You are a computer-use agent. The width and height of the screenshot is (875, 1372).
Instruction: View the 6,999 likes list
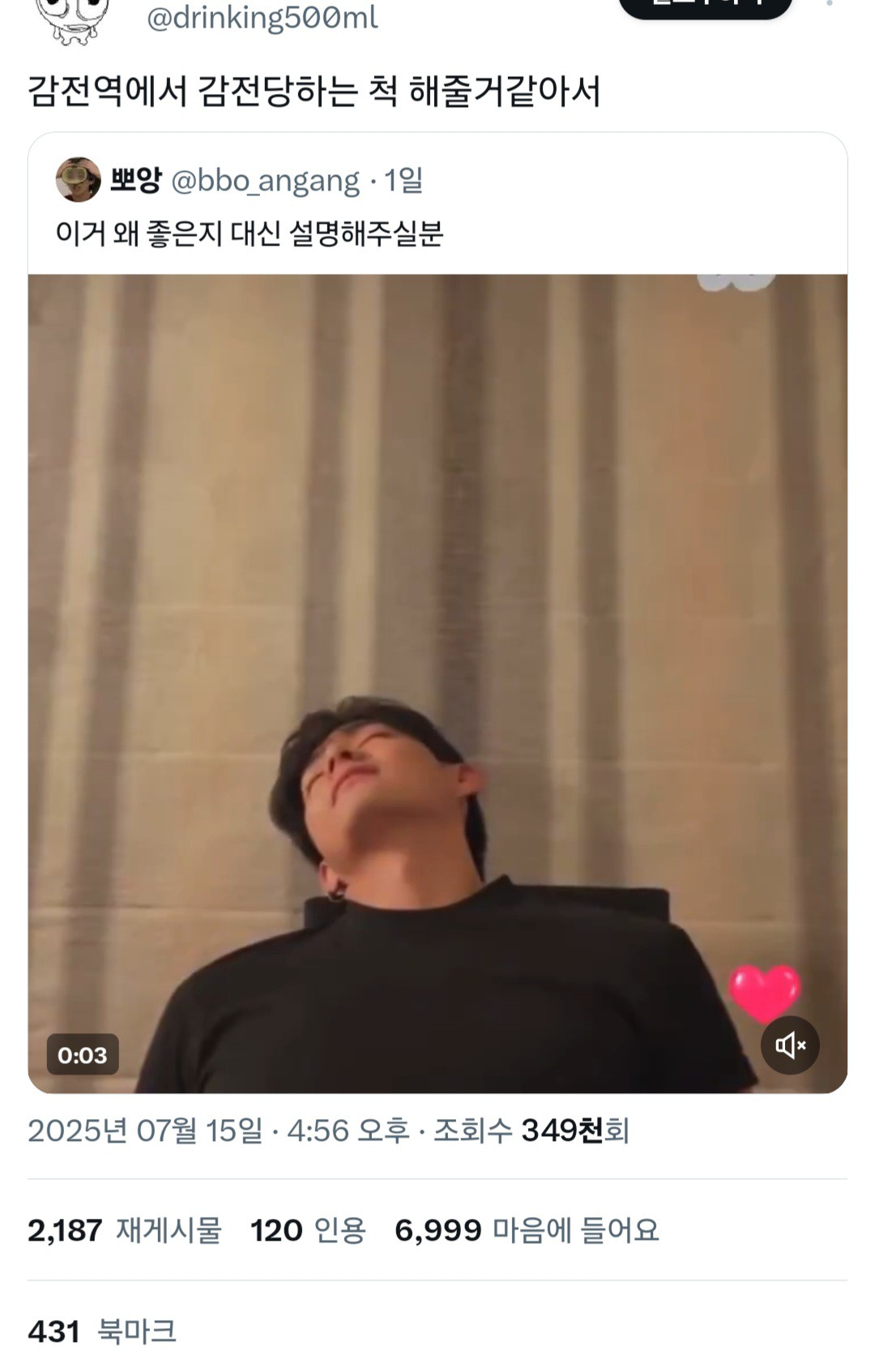click(527, 1230)
